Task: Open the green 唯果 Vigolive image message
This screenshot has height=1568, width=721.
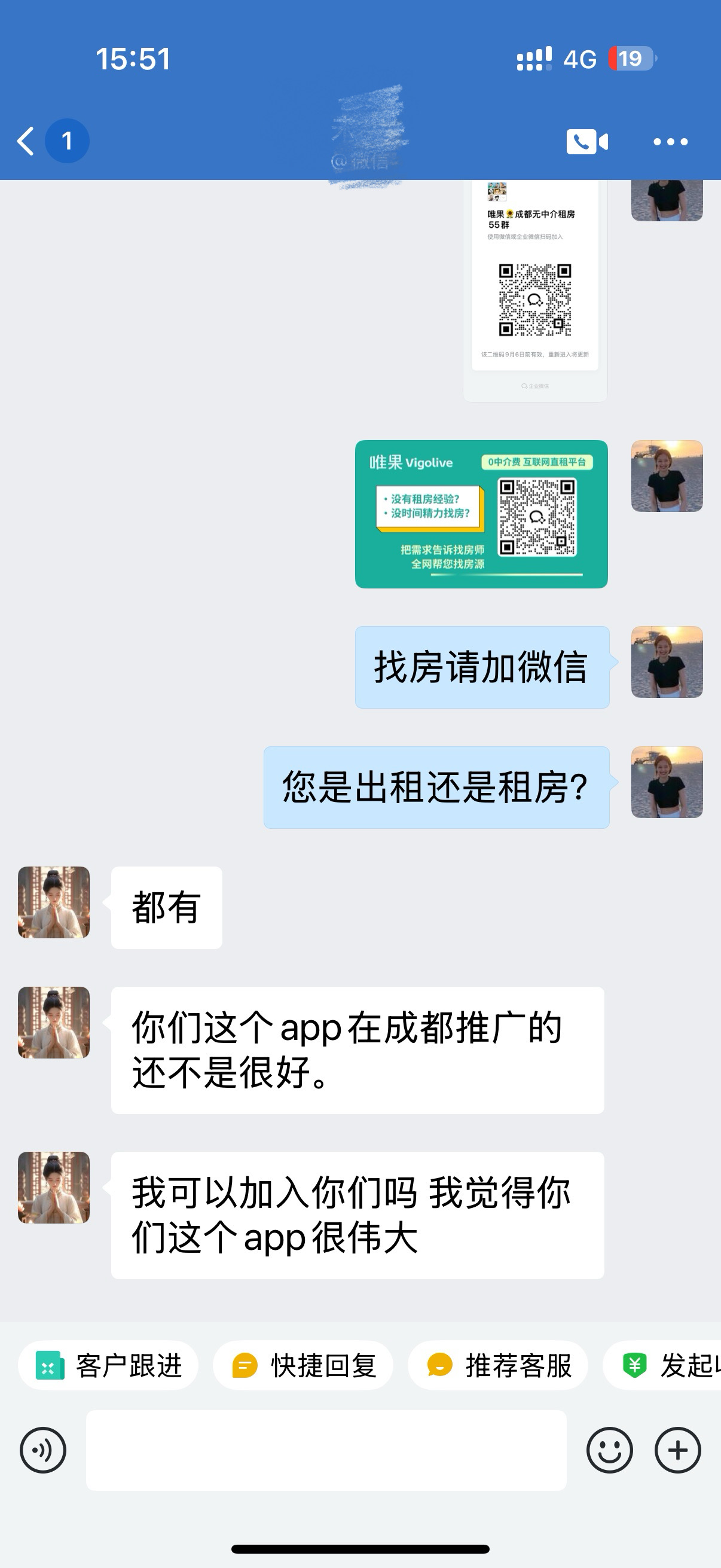Action: point(481,514)
